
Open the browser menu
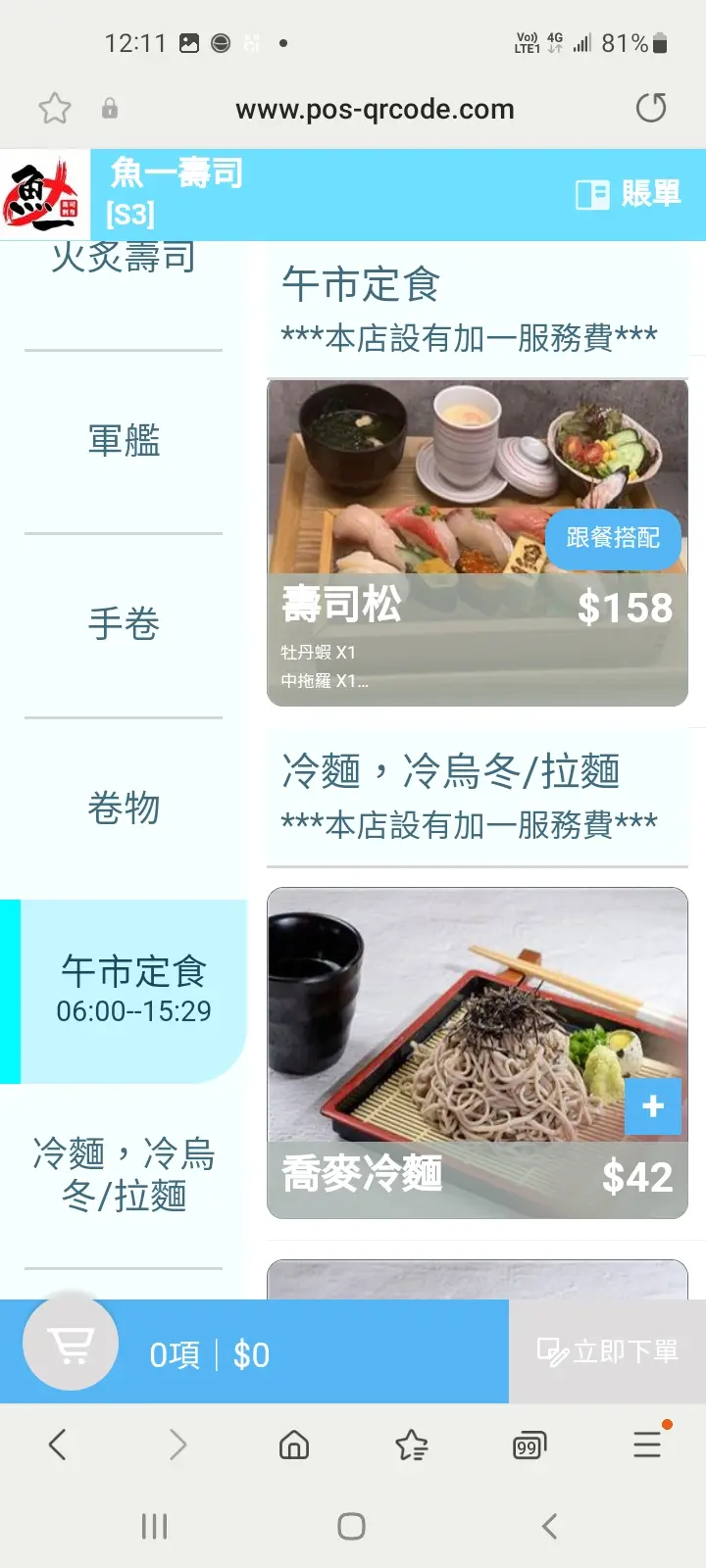tap(647, 1445)
